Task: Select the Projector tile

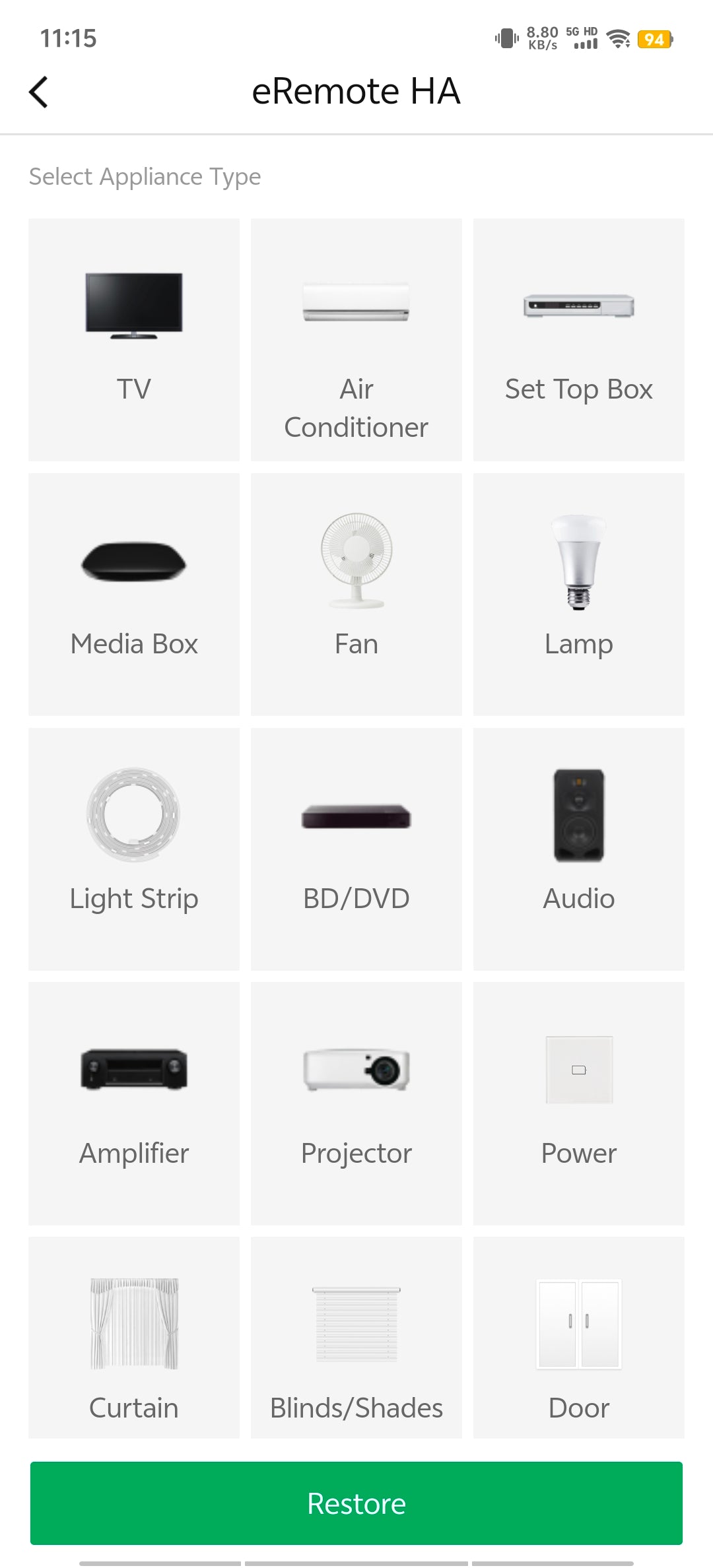Action: click(x=356, y=1103)
